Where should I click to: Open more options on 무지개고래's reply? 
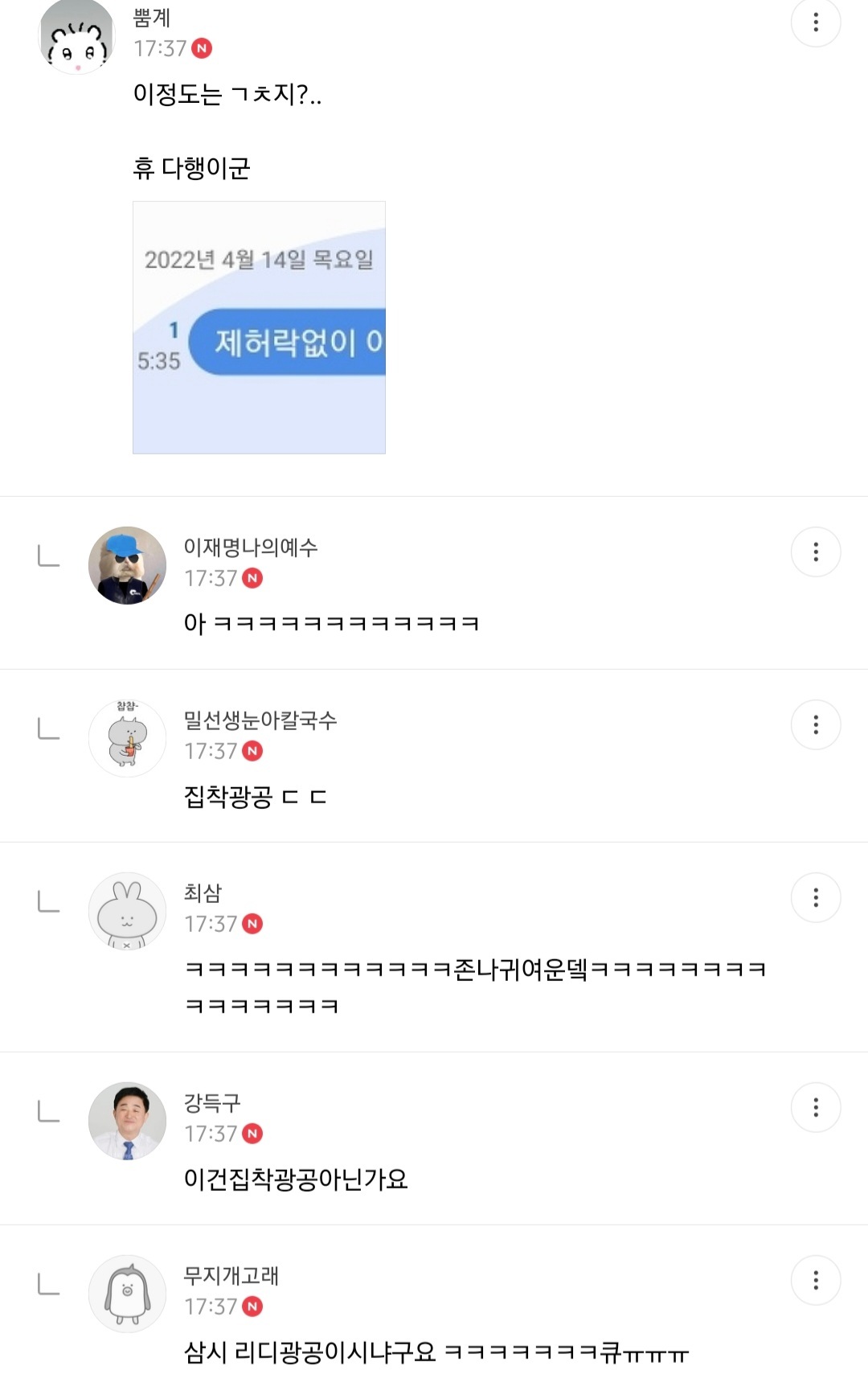[x=816, y=1280]
